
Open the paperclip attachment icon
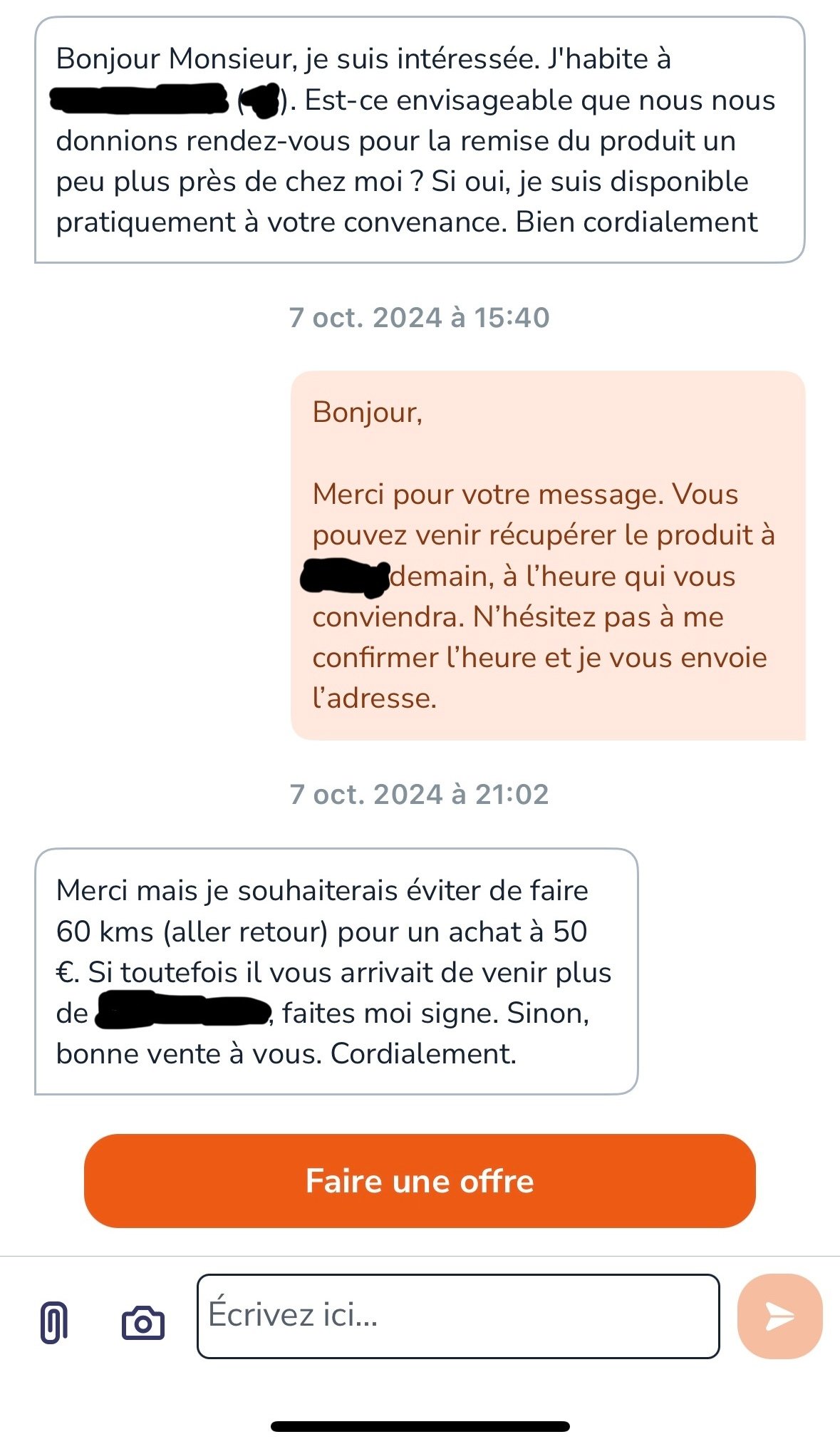[x=54, y=1322]
